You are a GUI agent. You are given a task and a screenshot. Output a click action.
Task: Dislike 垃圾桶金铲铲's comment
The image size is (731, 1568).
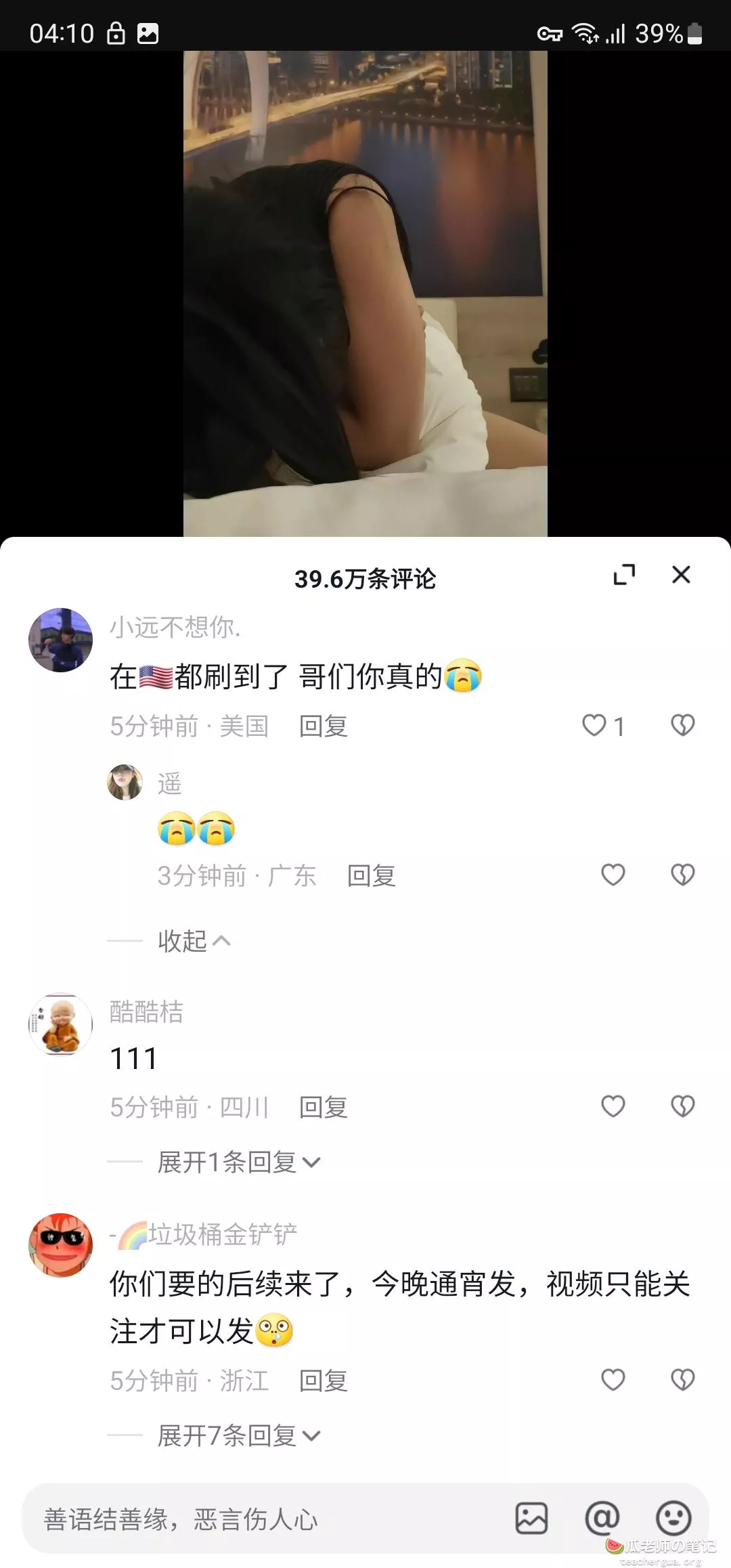coord(682,1379)
